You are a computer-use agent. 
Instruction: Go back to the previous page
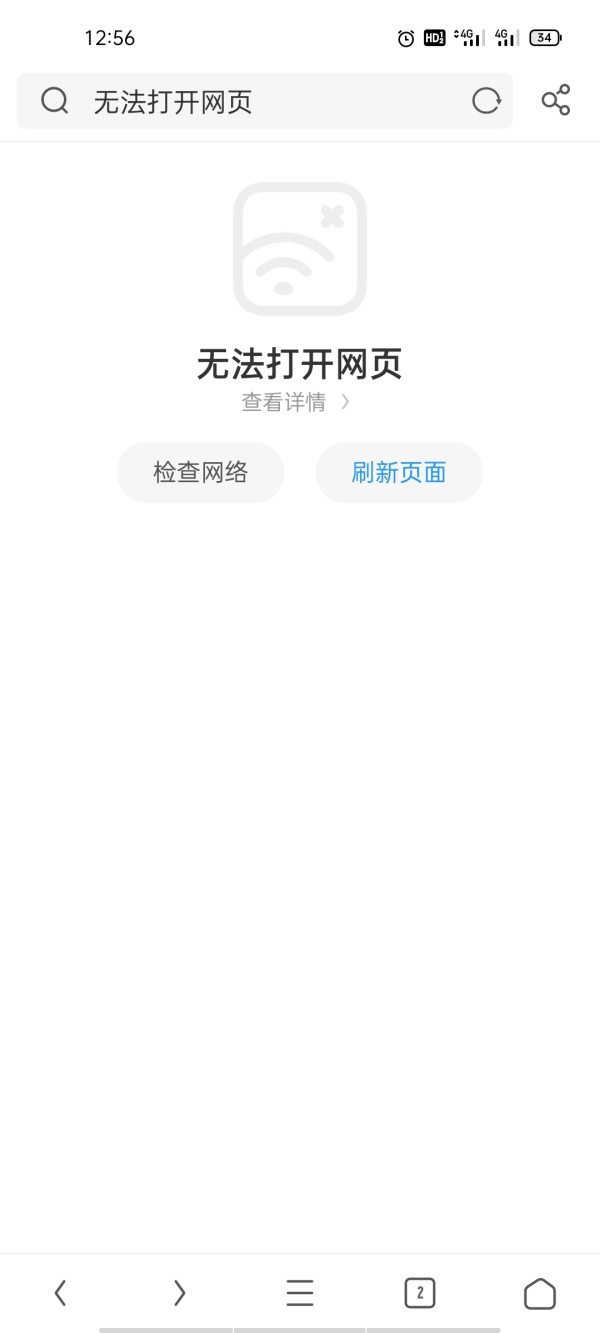(x=60, y=1293)
